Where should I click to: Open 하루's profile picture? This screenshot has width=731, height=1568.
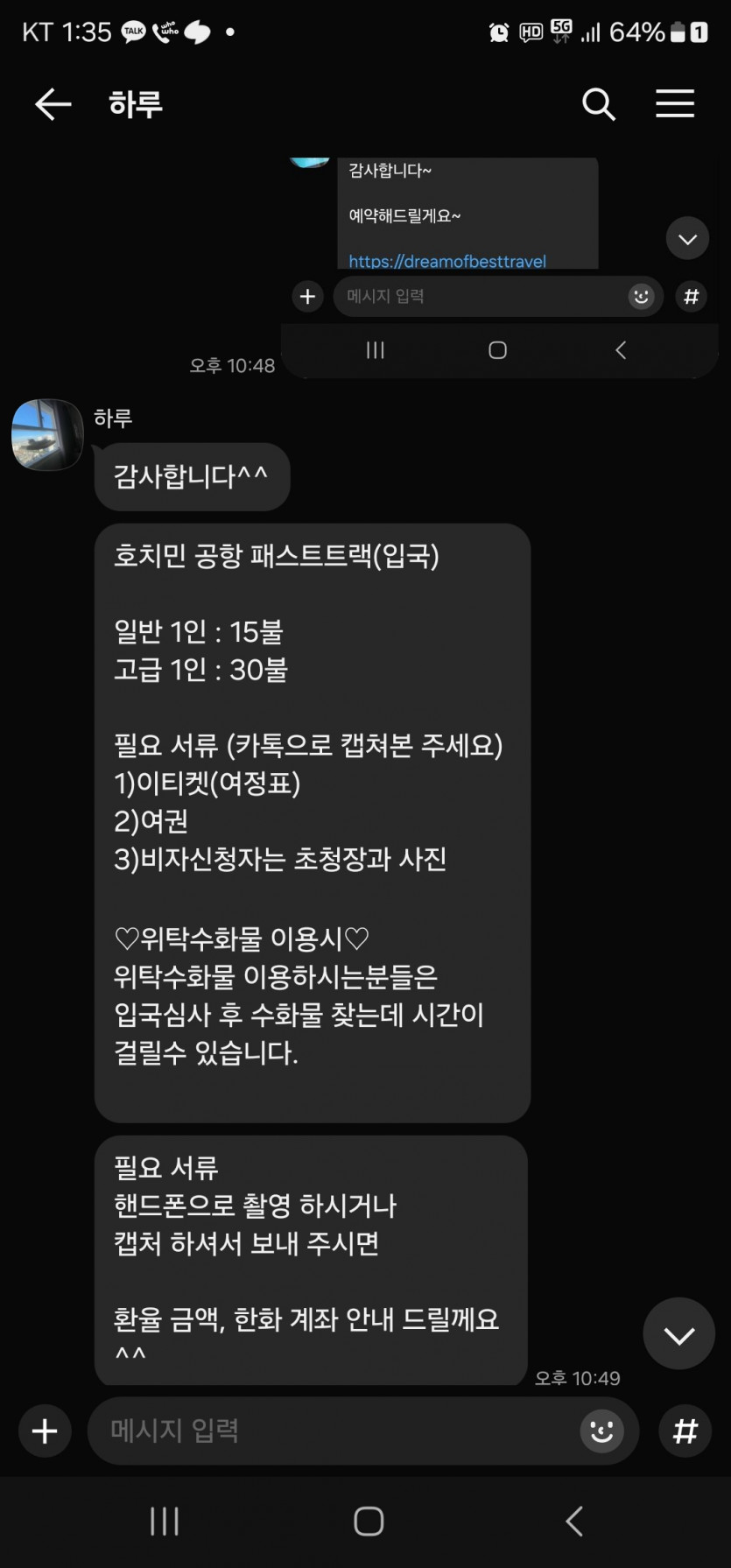(47, 435)
